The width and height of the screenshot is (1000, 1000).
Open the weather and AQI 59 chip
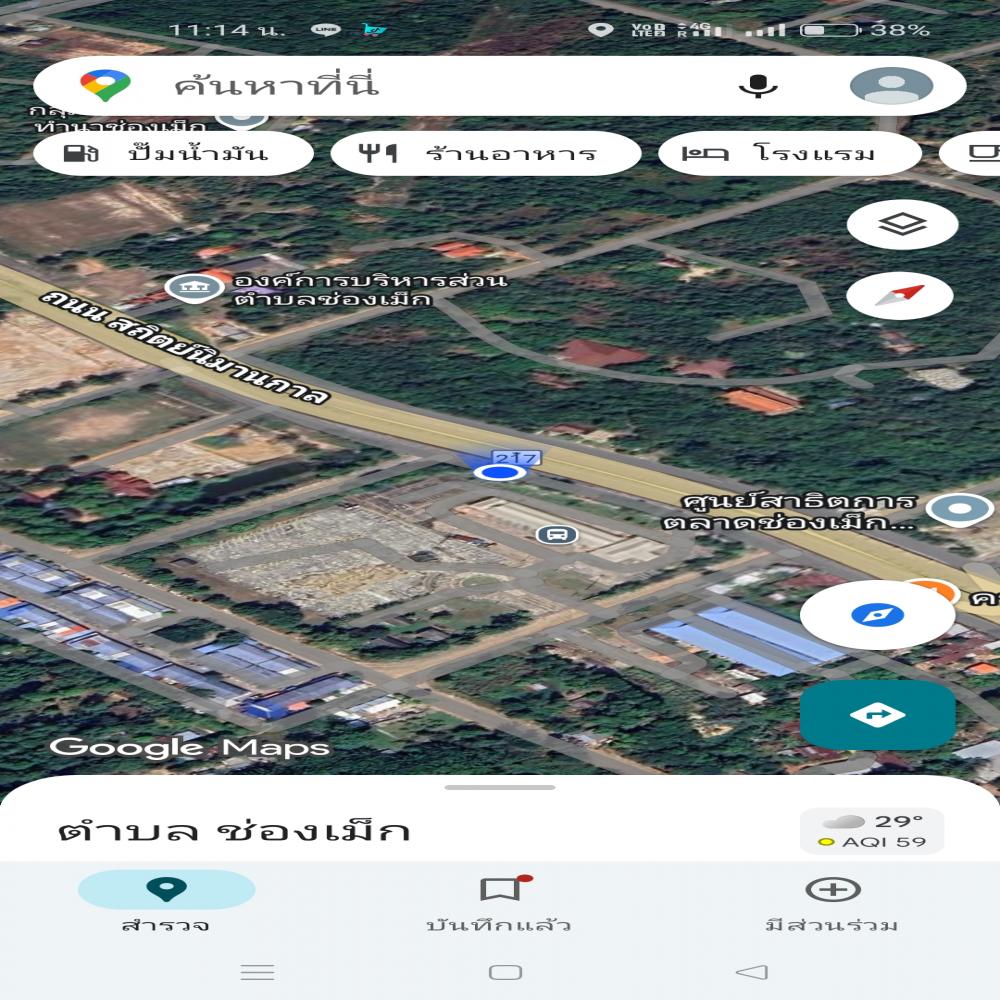(871, 831)
